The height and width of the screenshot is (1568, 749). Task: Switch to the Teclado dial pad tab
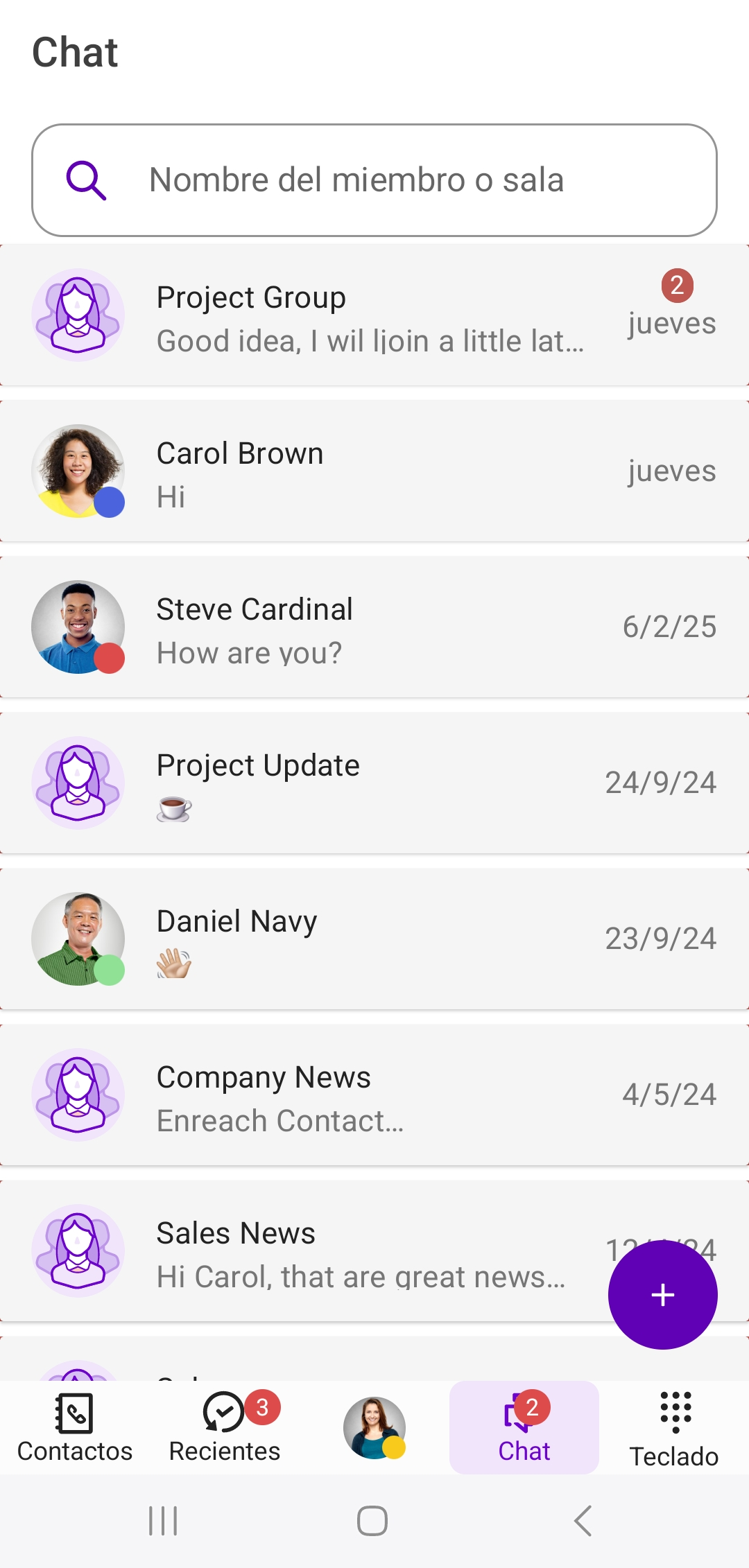[674, 1428]
